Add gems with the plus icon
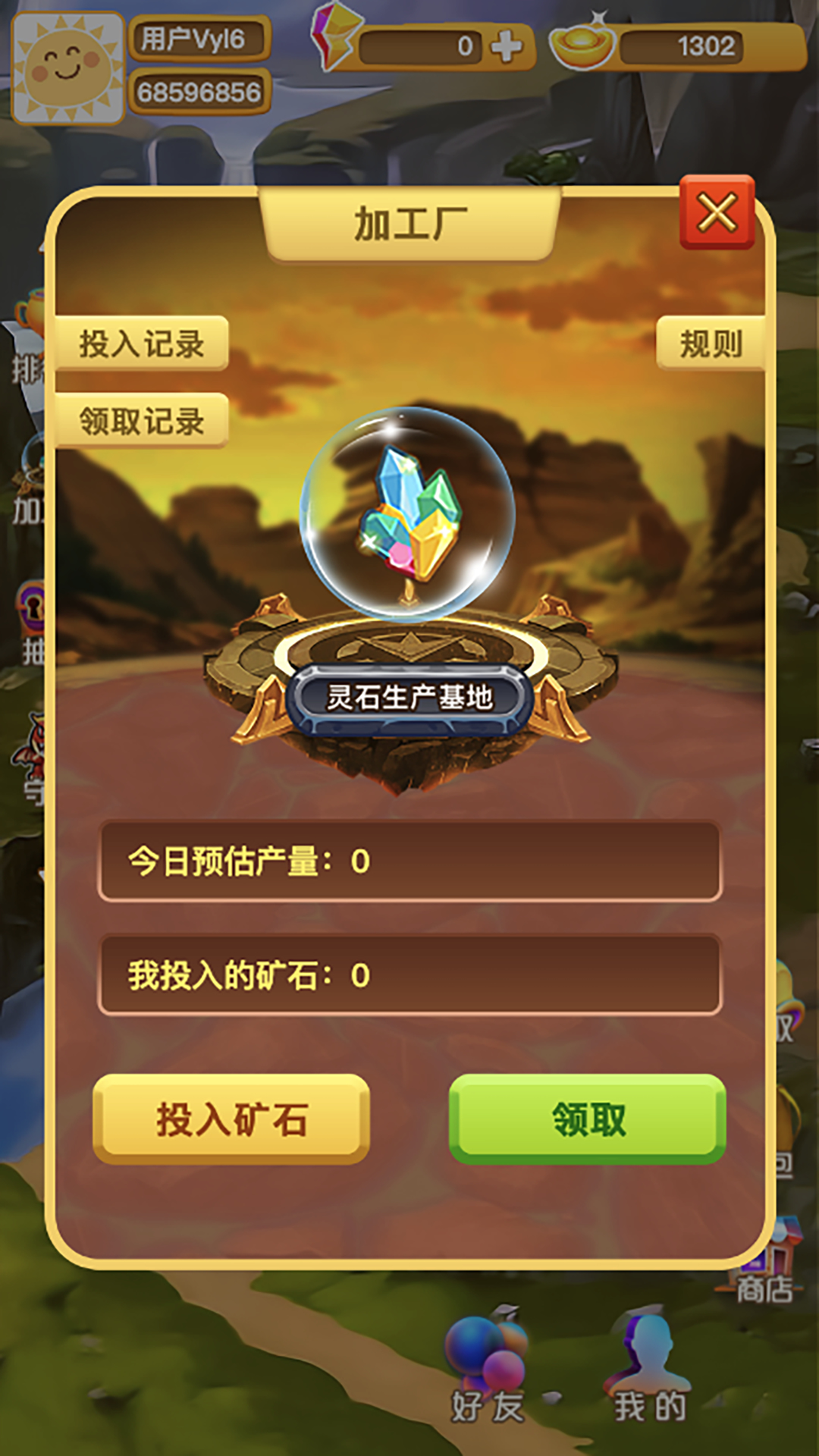 pos(506,46)
